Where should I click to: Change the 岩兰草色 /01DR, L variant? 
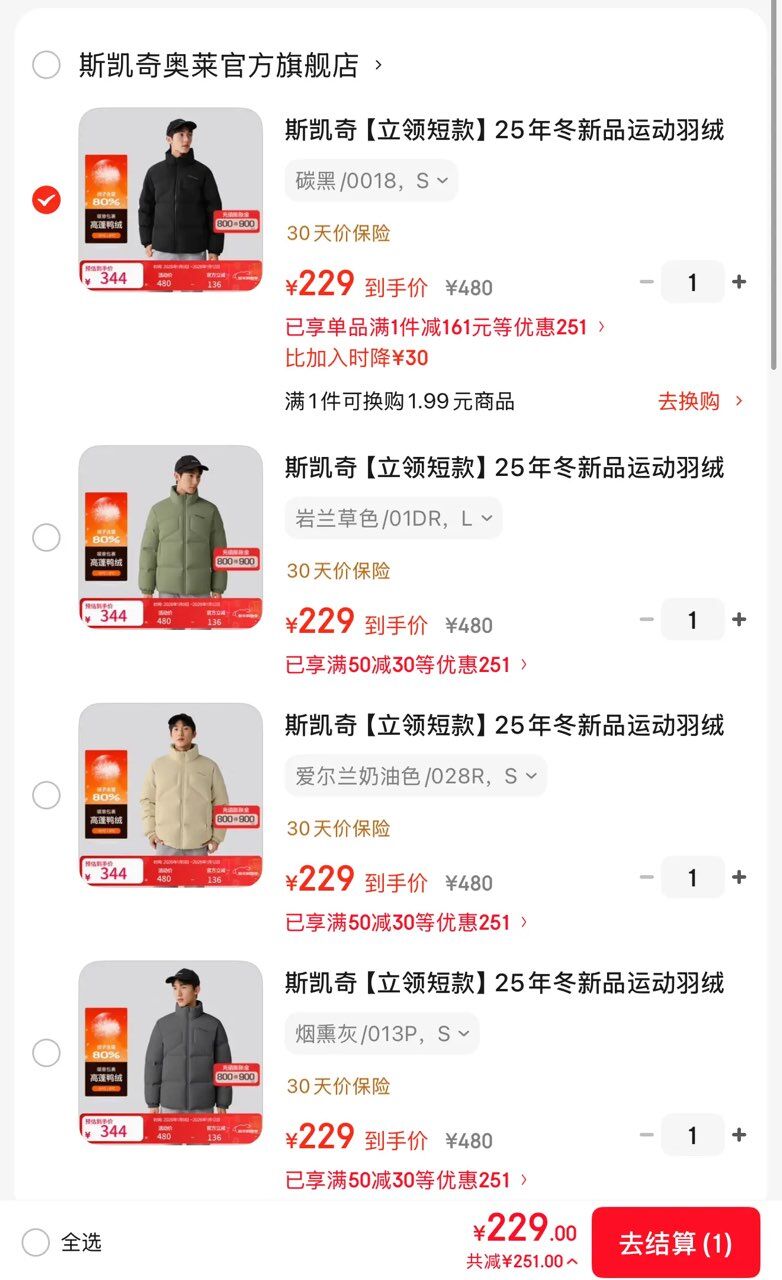pos(393,518)
